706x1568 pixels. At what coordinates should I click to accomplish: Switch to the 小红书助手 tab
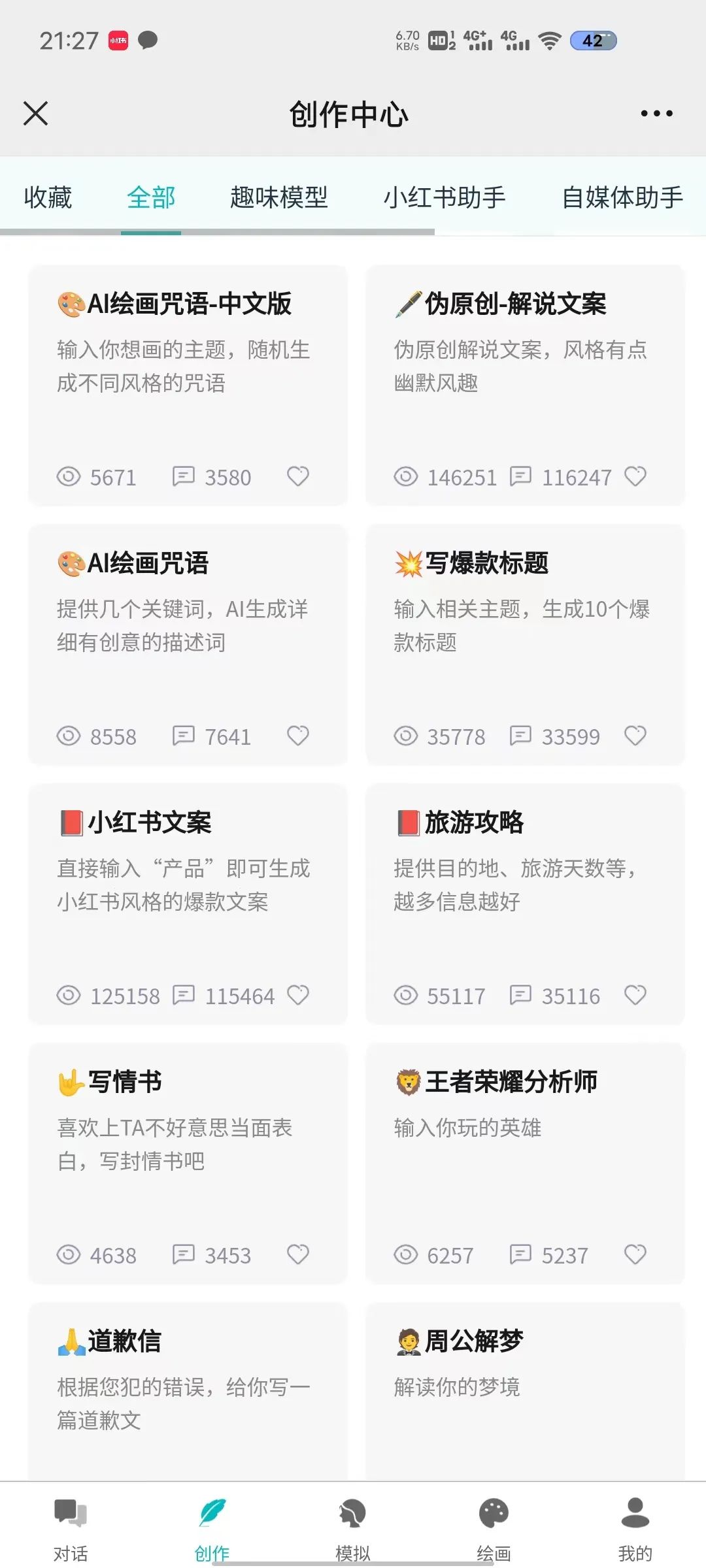[445, 197]
